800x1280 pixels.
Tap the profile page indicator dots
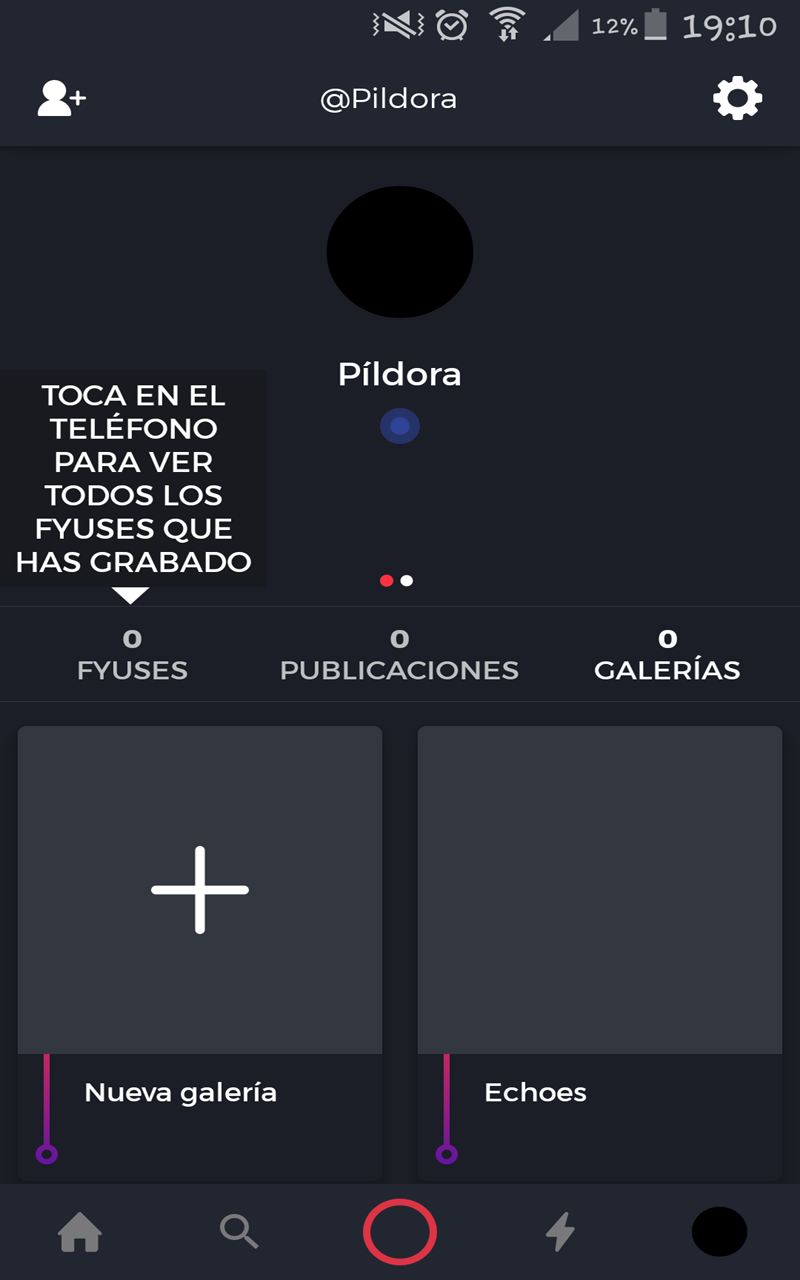point(397,580)
